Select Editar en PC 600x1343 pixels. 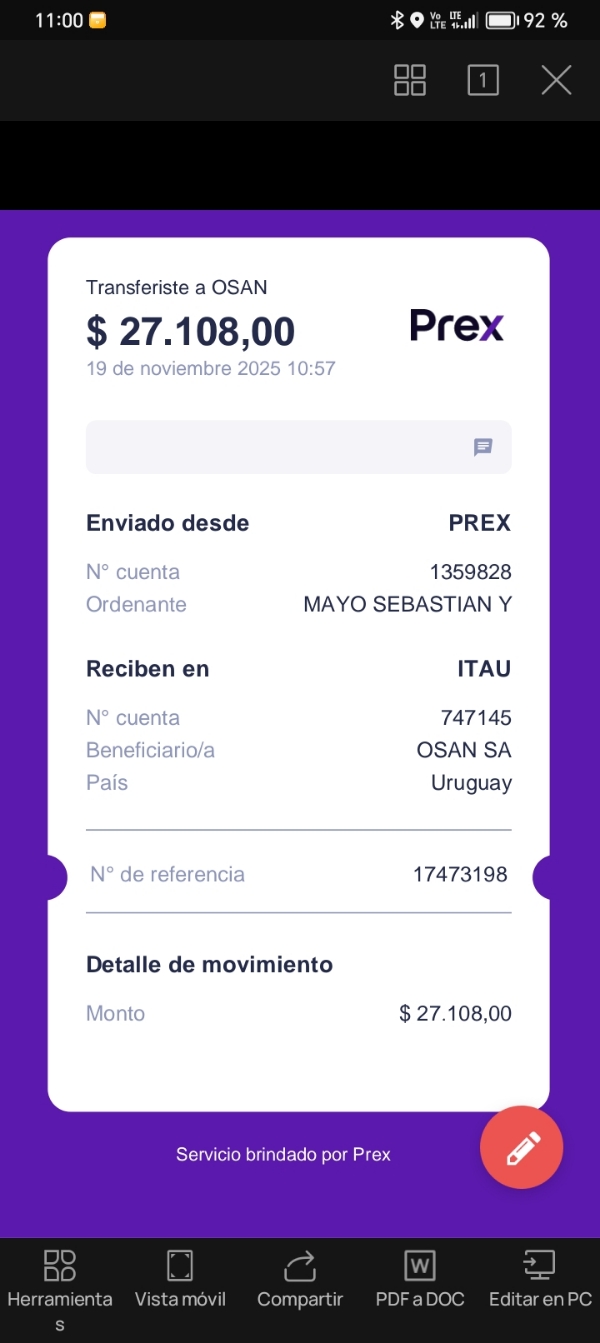(x=540, y=1280)
